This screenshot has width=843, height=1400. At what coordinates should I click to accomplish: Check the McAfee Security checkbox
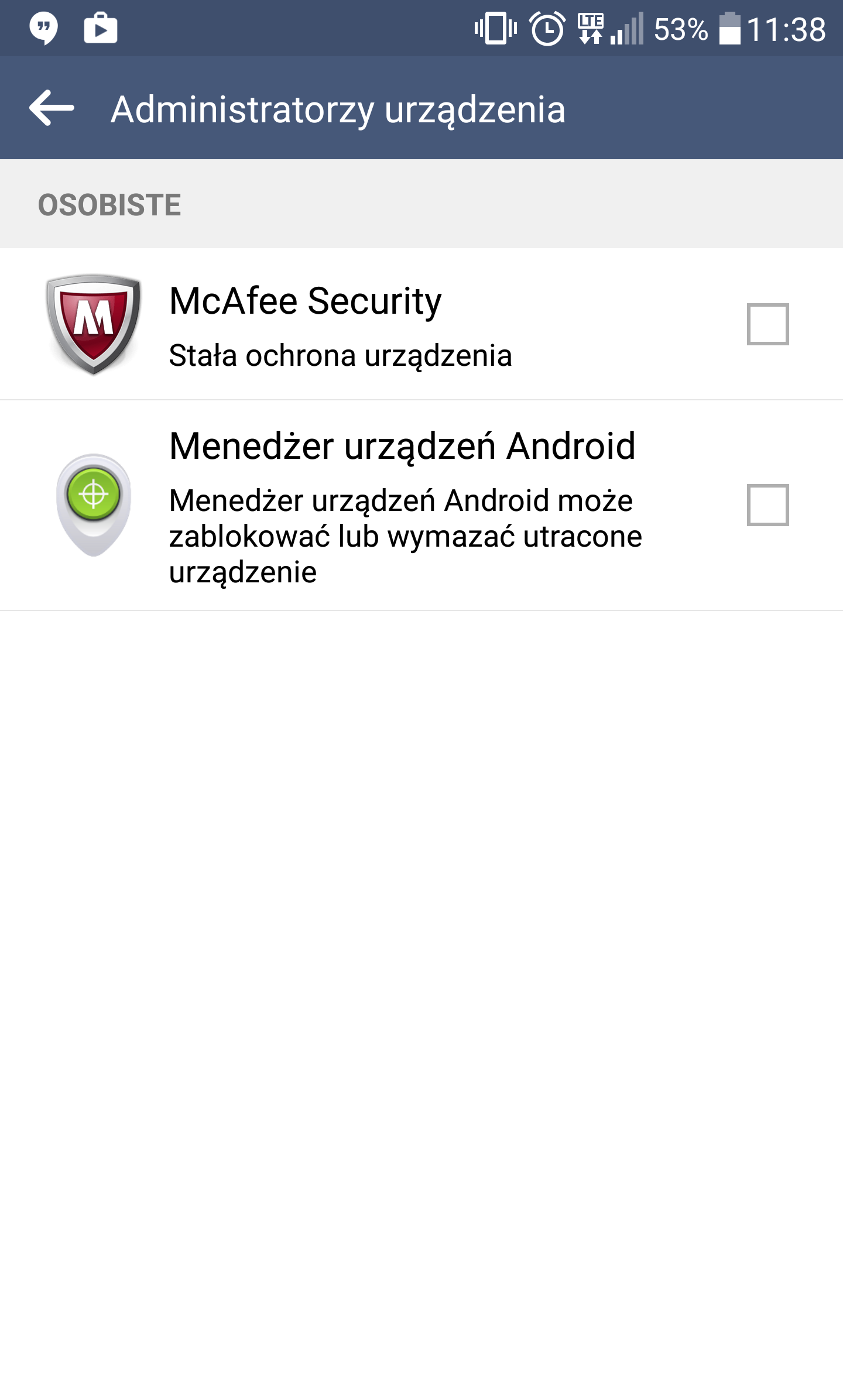767,324
